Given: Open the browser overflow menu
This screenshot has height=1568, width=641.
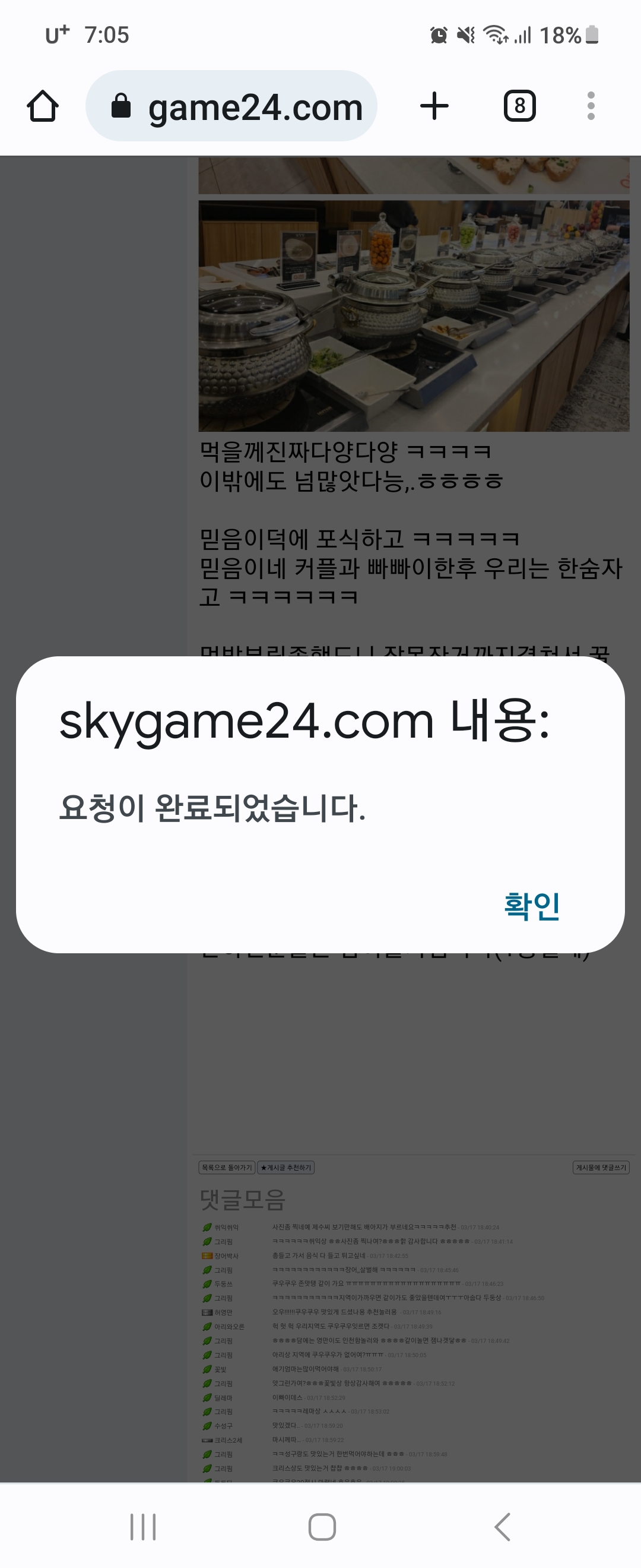Looking at the screenshot, I should click(591, 106).
